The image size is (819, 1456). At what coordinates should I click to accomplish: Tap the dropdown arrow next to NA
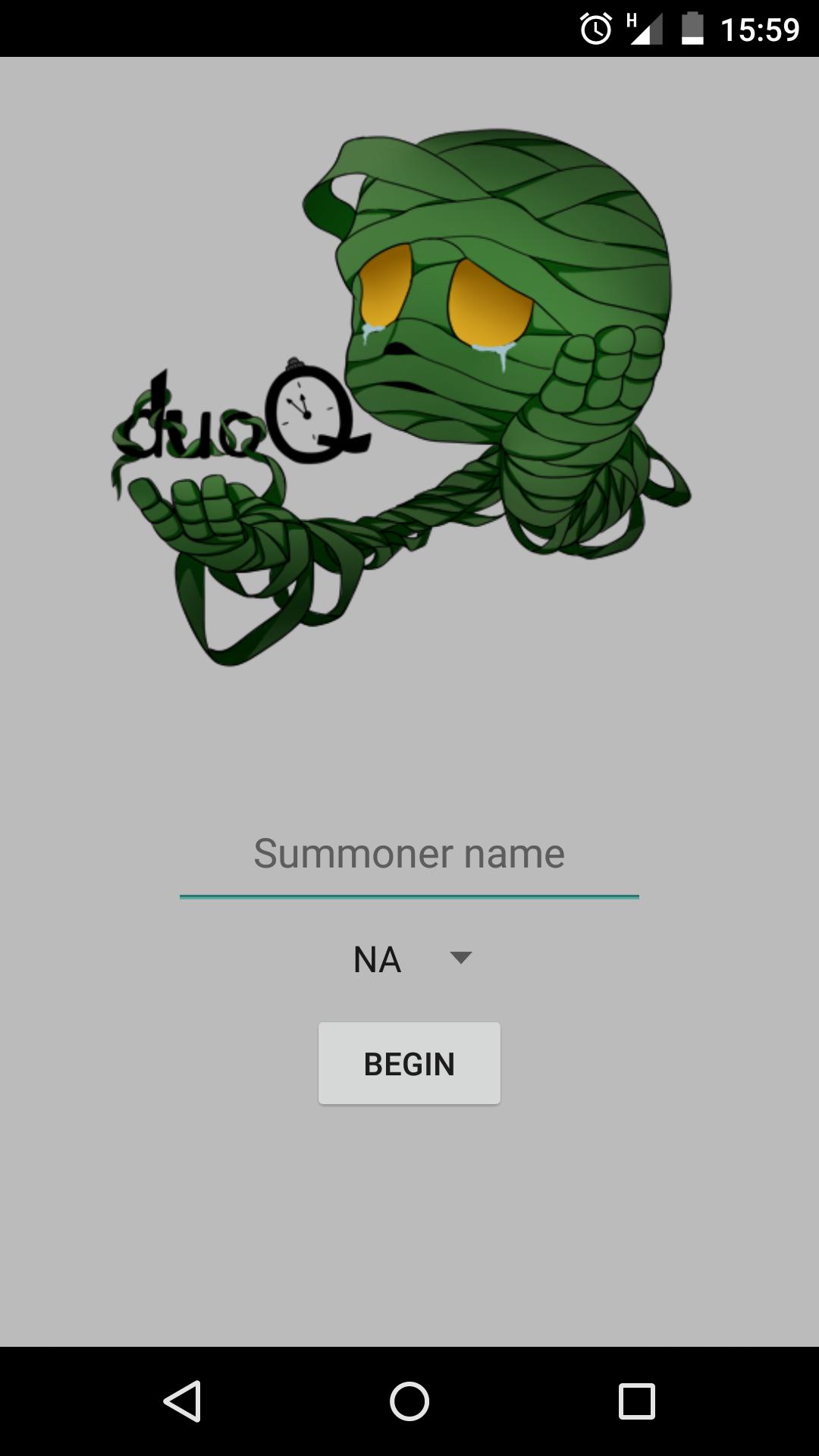(459, 959)
